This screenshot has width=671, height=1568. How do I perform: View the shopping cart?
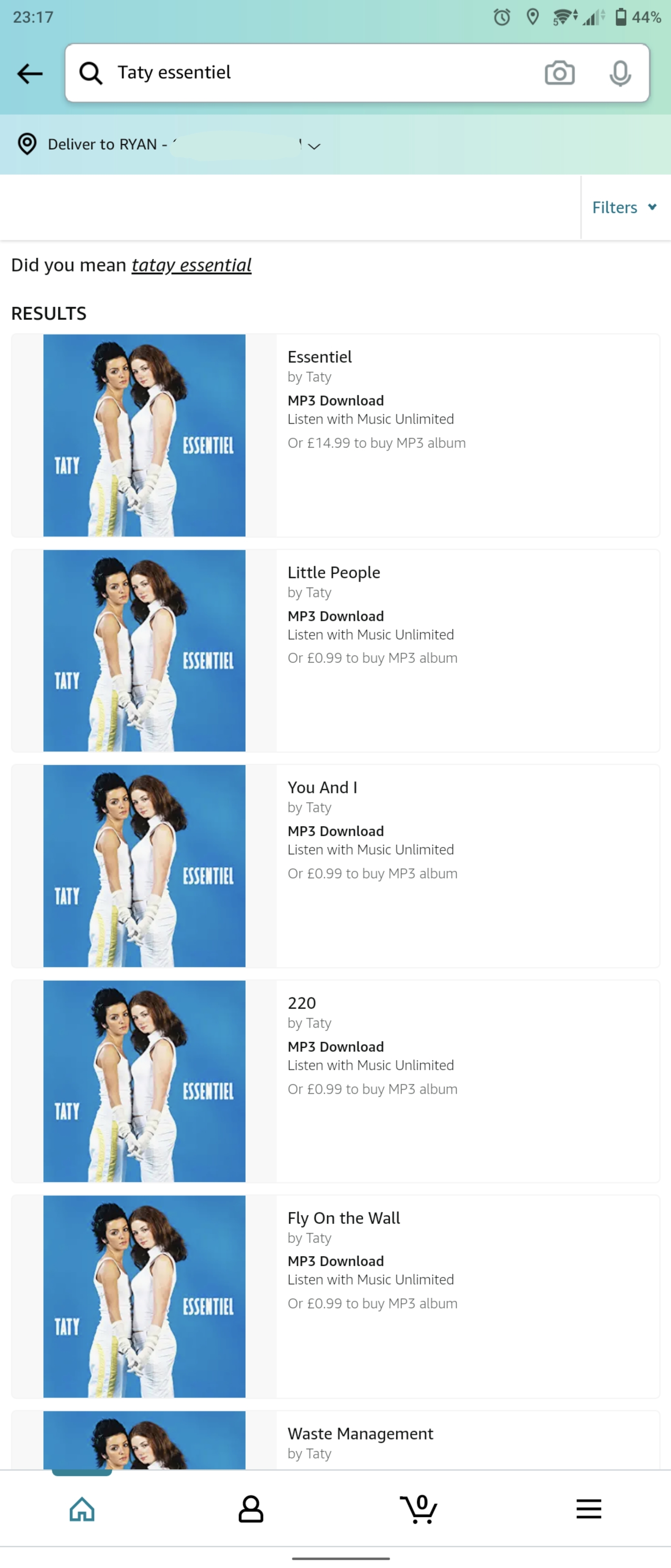click(x=418, y=1508)
